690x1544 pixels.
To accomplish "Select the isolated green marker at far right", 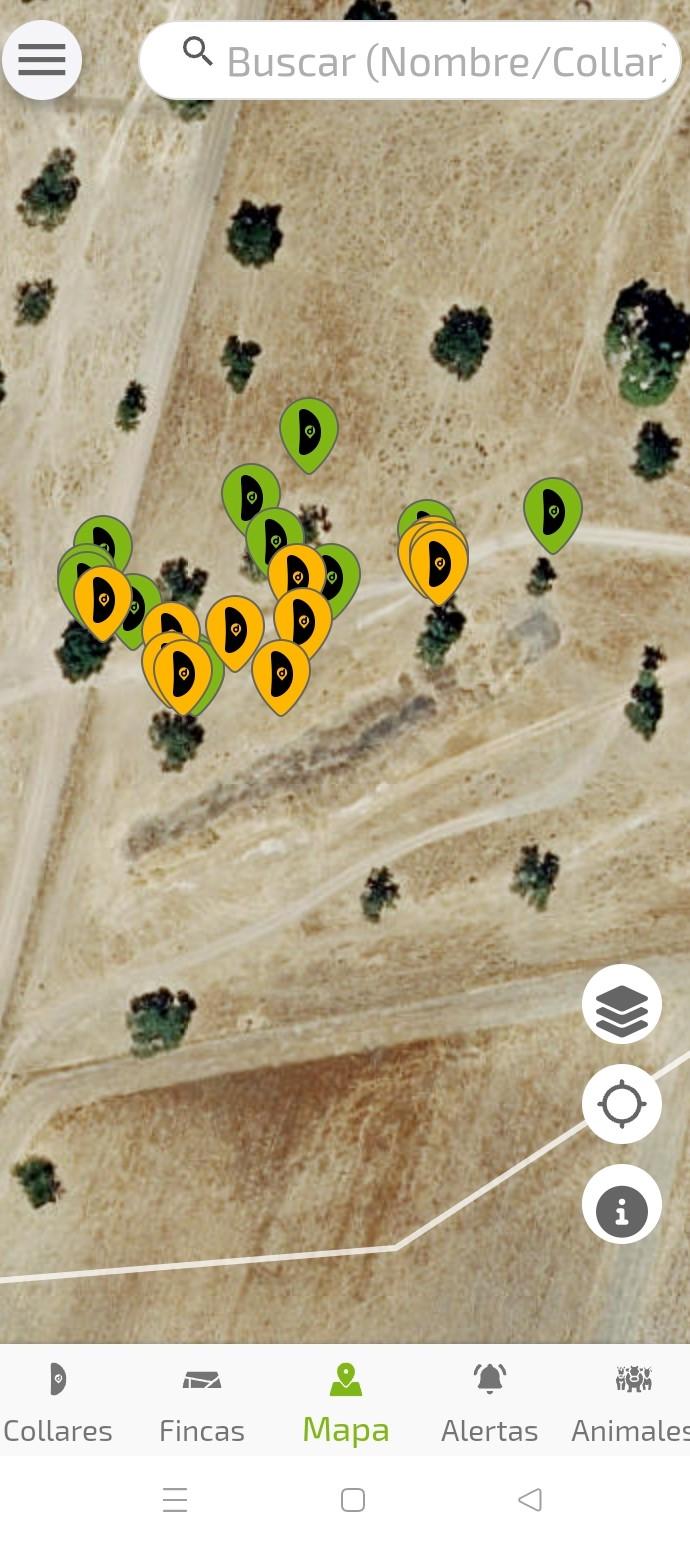I will click(x=553, y=510).
